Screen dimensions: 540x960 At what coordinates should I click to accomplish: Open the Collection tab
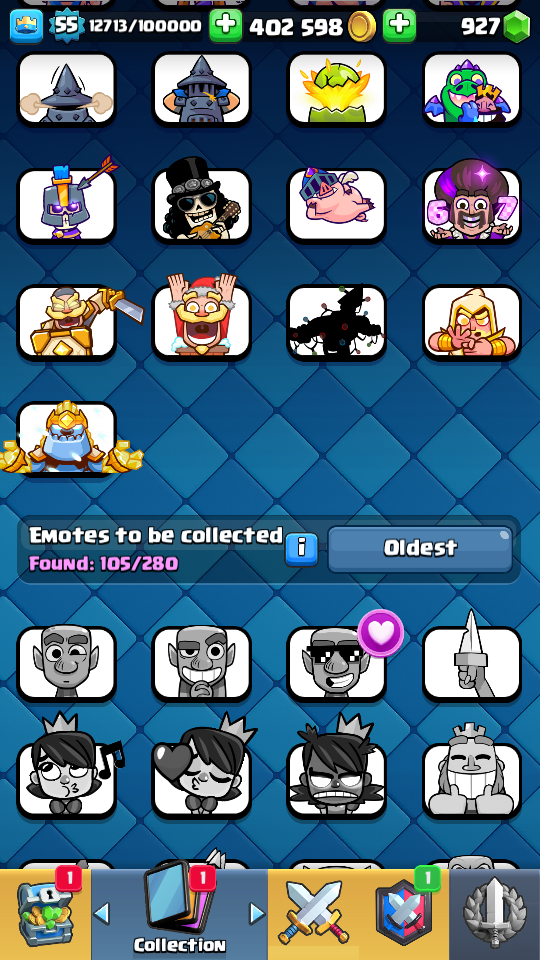[x=179, y=913]
